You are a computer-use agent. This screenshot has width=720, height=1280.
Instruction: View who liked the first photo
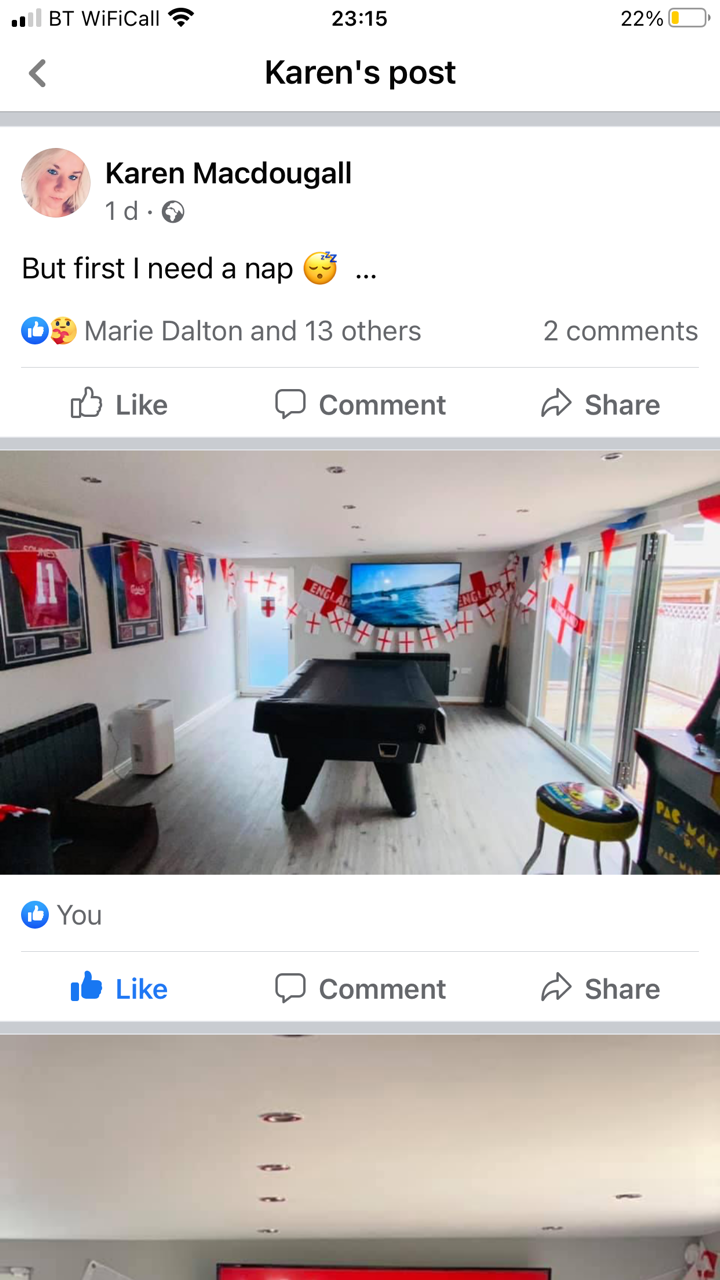[62, 914]
